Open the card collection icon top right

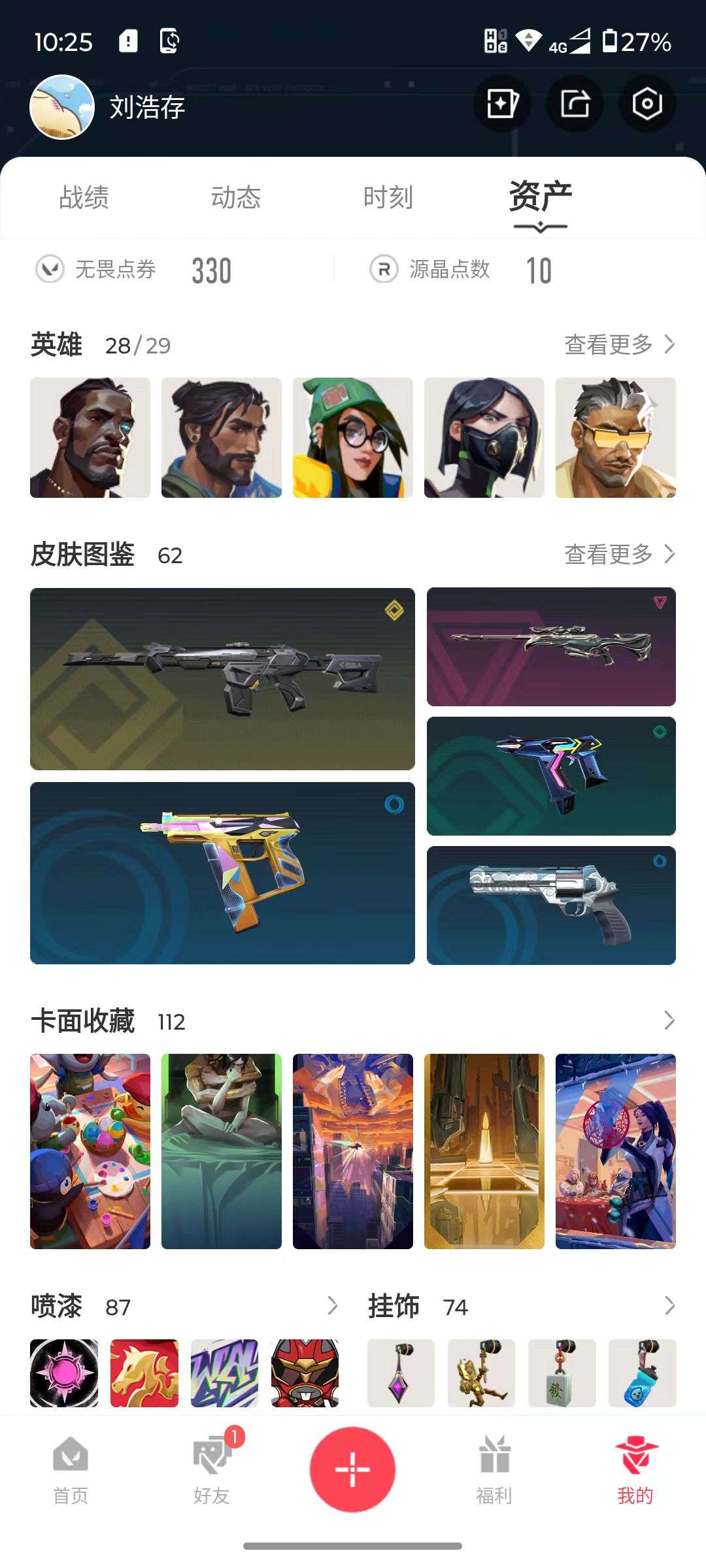(502, 105)
